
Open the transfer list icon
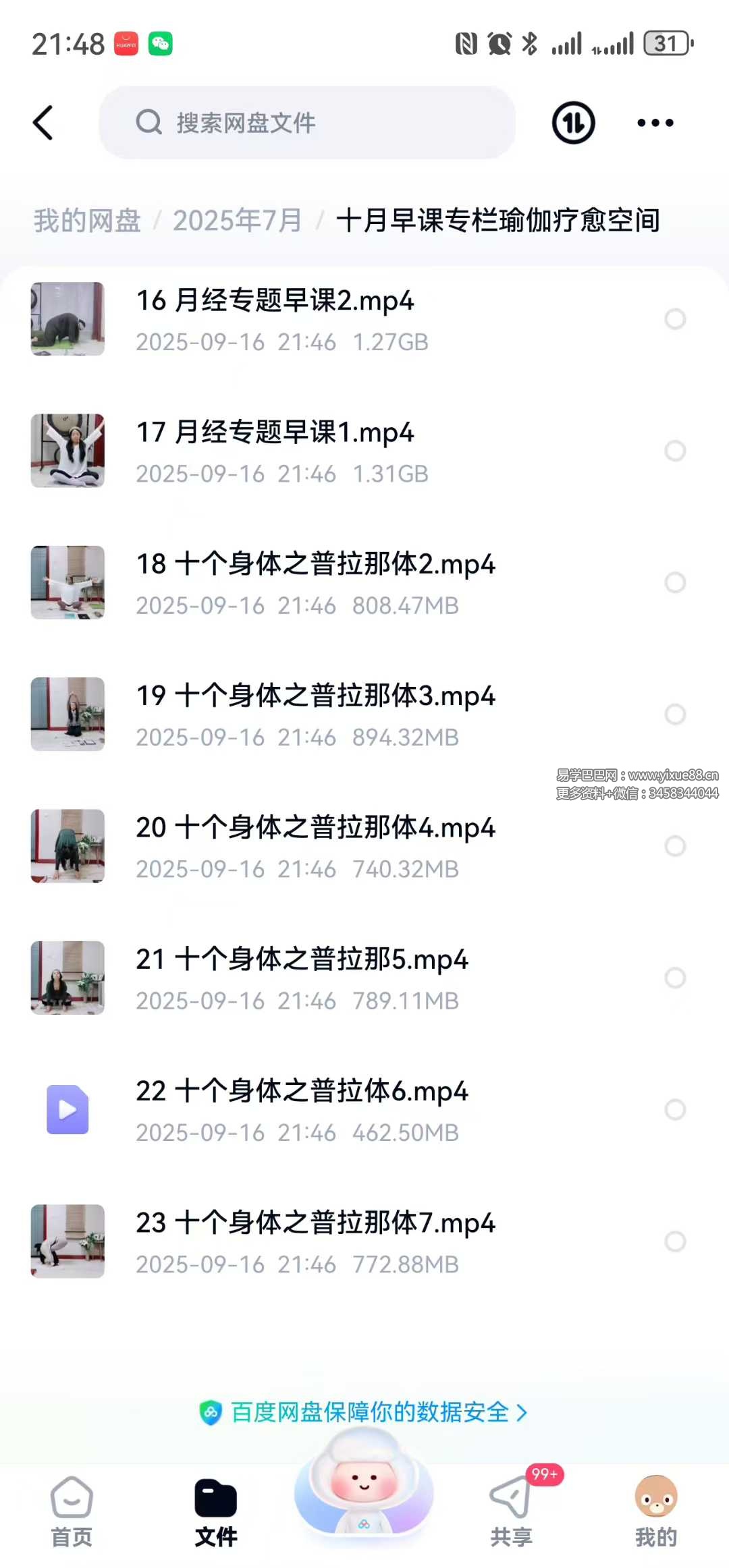tap(573, 123)
